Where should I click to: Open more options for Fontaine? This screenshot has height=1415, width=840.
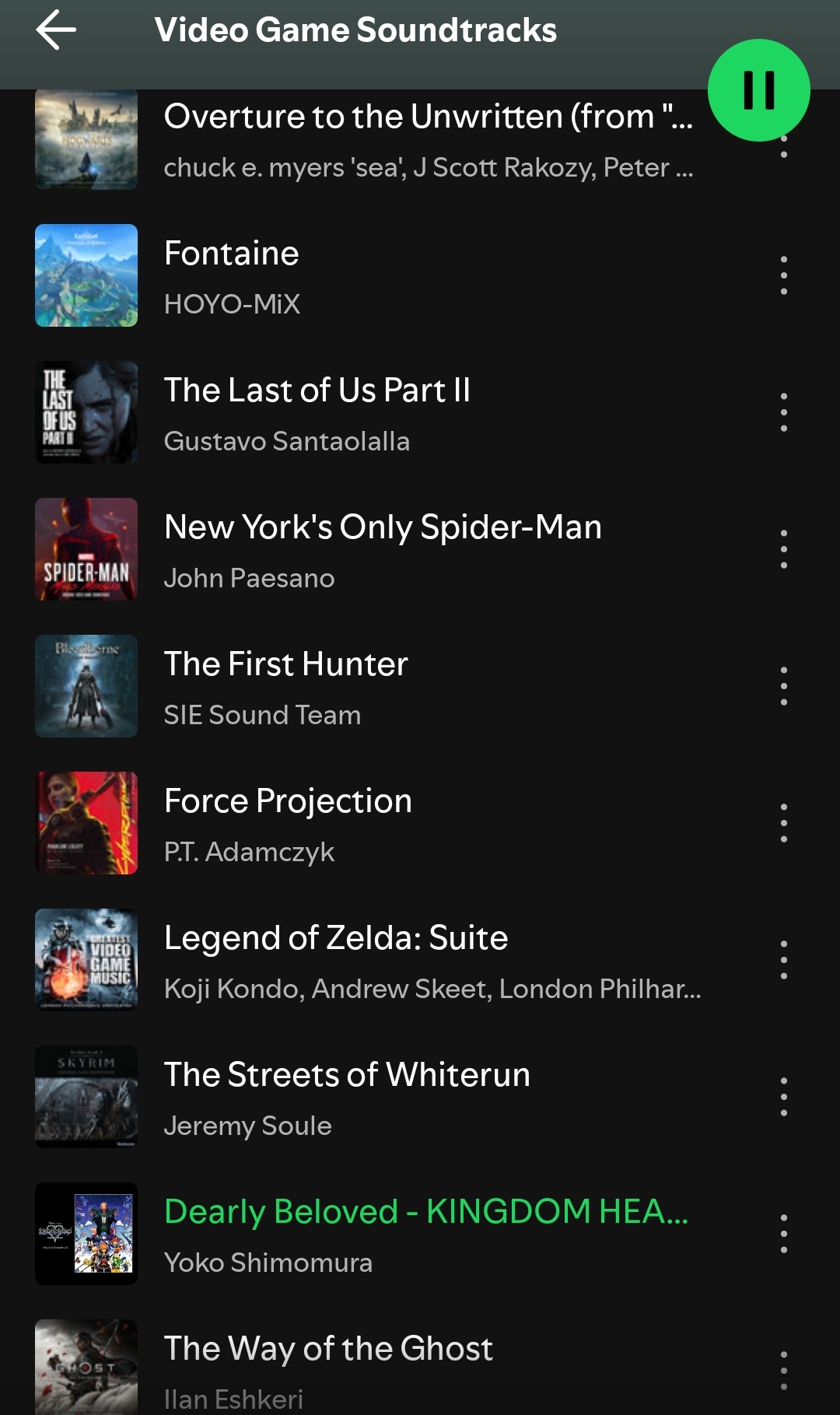pos(783,275)
